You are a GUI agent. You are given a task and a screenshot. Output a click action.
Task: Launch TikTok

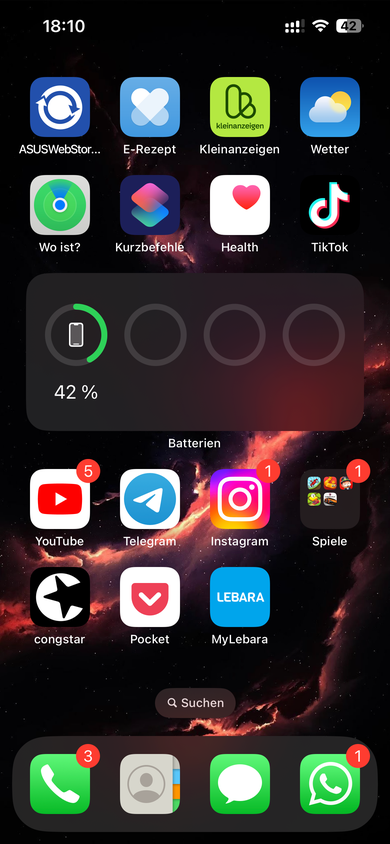(x=330, y=205)
